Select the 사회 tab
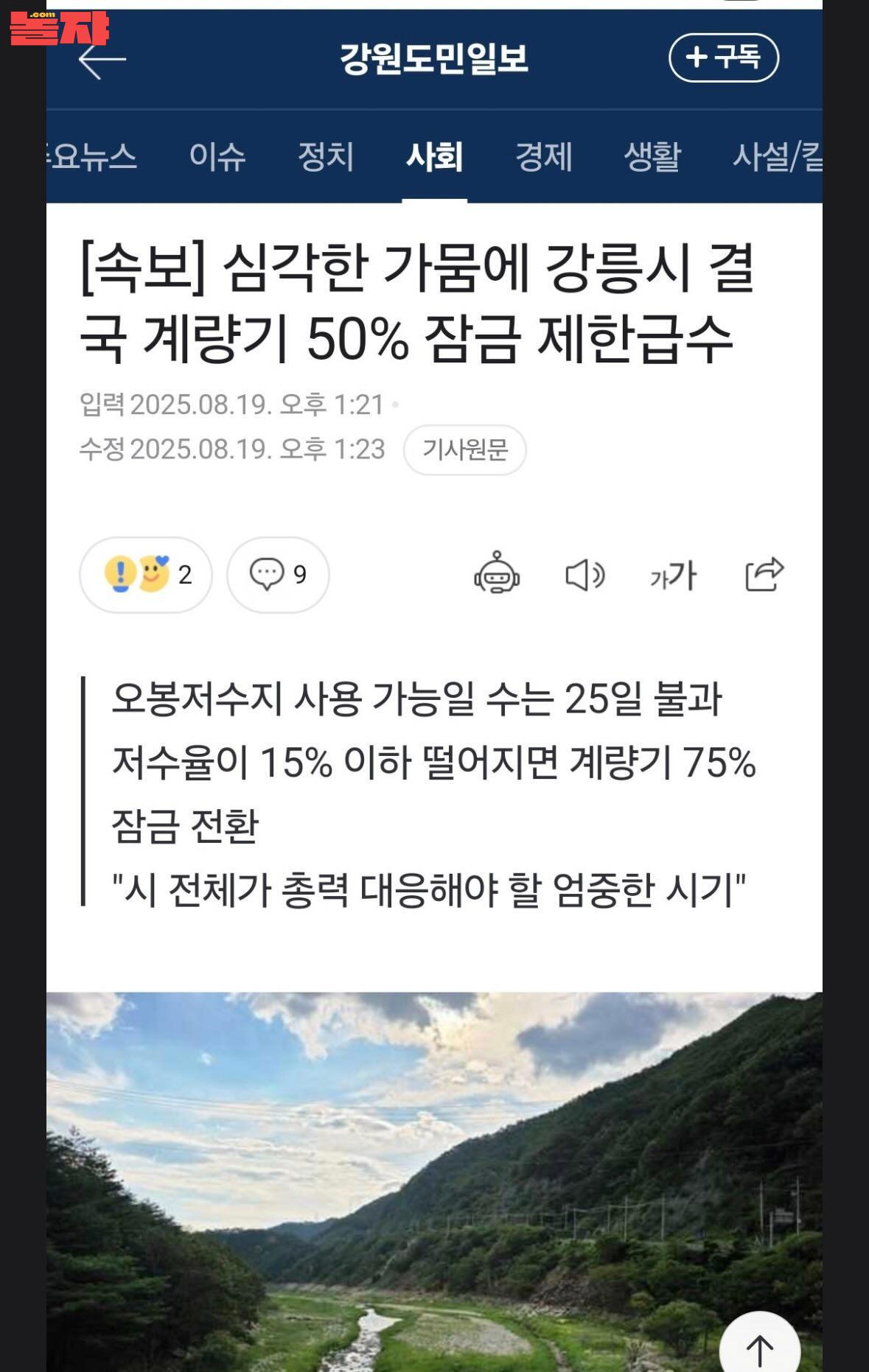Viewport: 869px width, 1372px height. (434, 156)
